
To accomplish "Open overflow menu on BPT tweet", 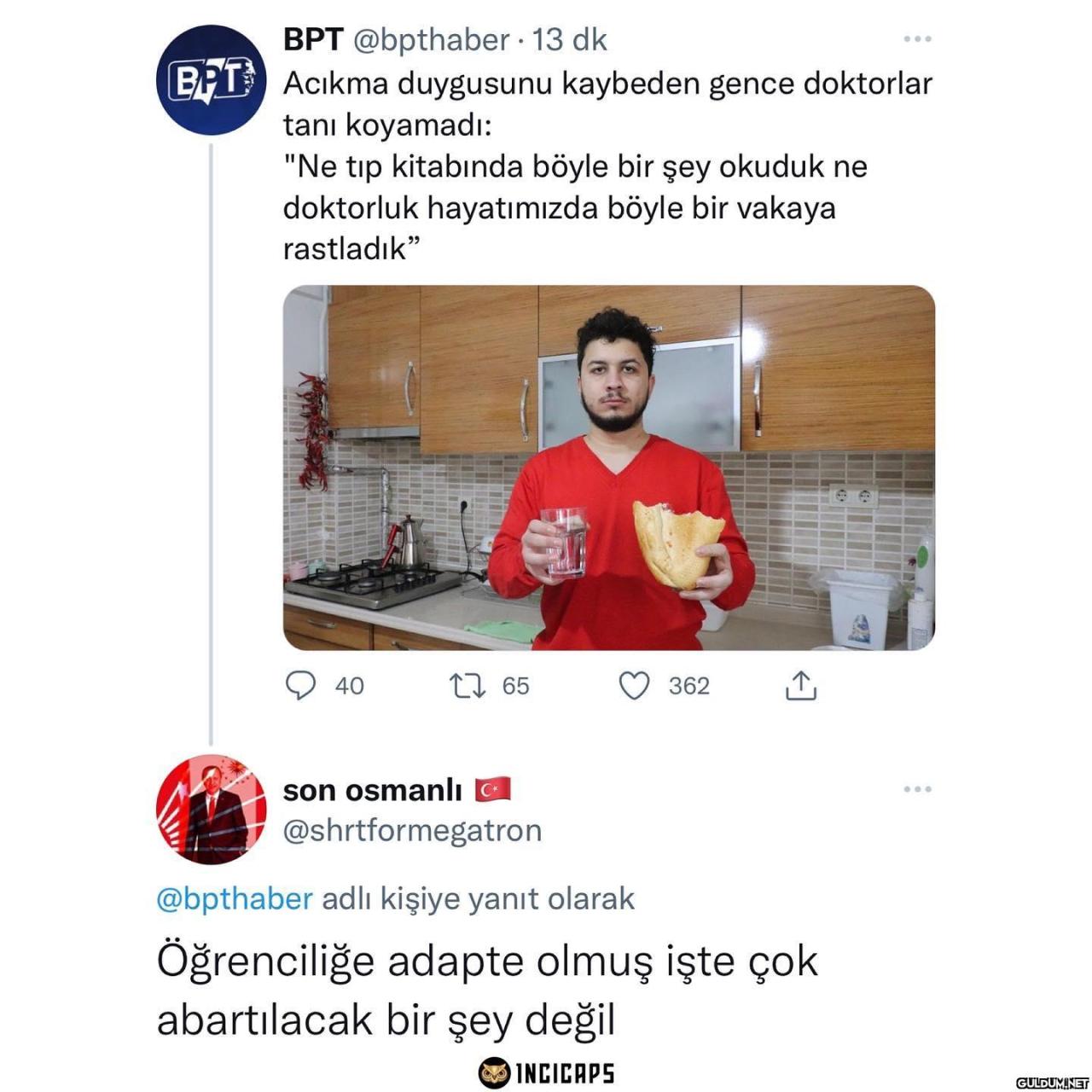I will tap(917, 39).
